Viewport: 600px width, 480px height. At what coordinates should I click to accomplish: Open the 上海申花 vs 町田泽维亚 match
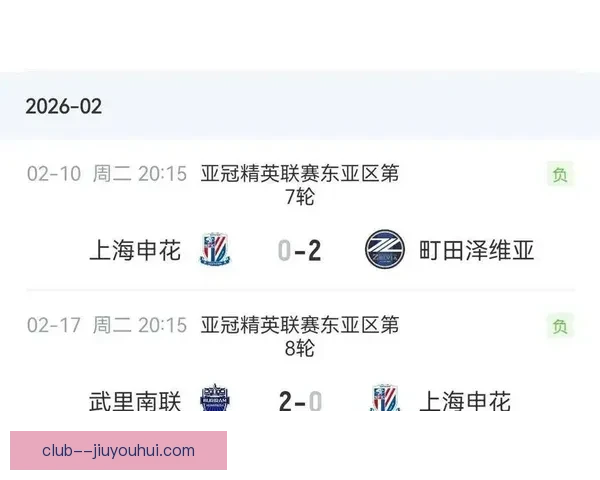click(300, 249)
